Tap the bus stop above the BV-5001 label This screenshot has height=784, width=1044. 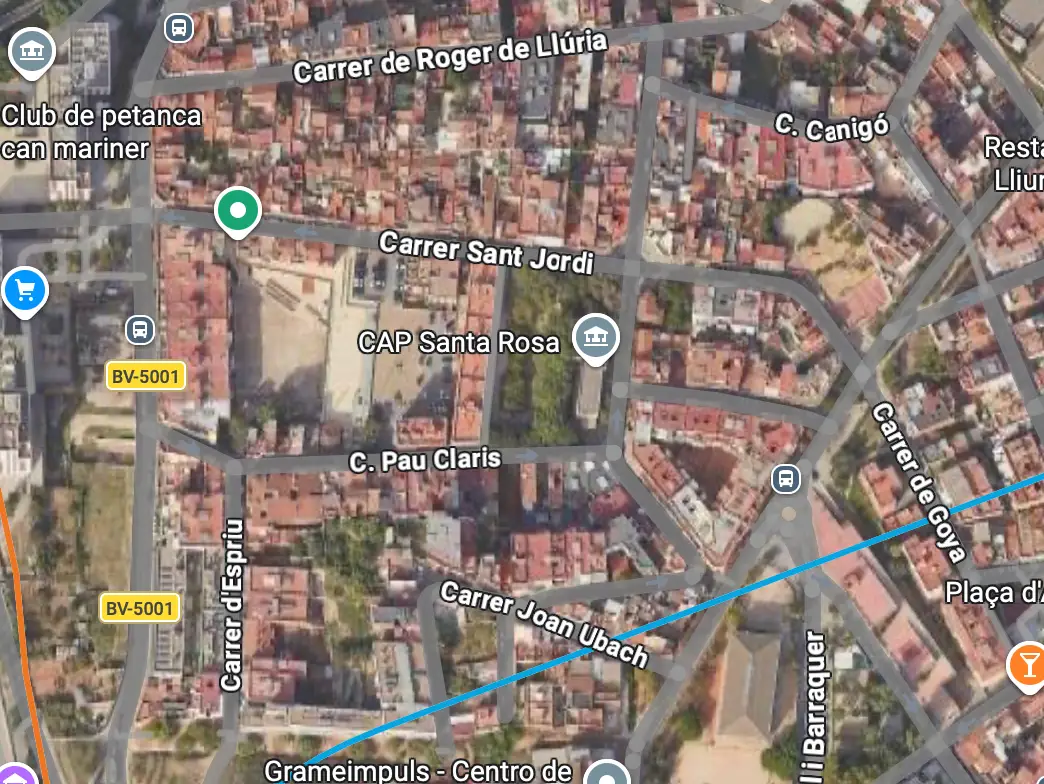pyautogui.click(x=140, y=329)
